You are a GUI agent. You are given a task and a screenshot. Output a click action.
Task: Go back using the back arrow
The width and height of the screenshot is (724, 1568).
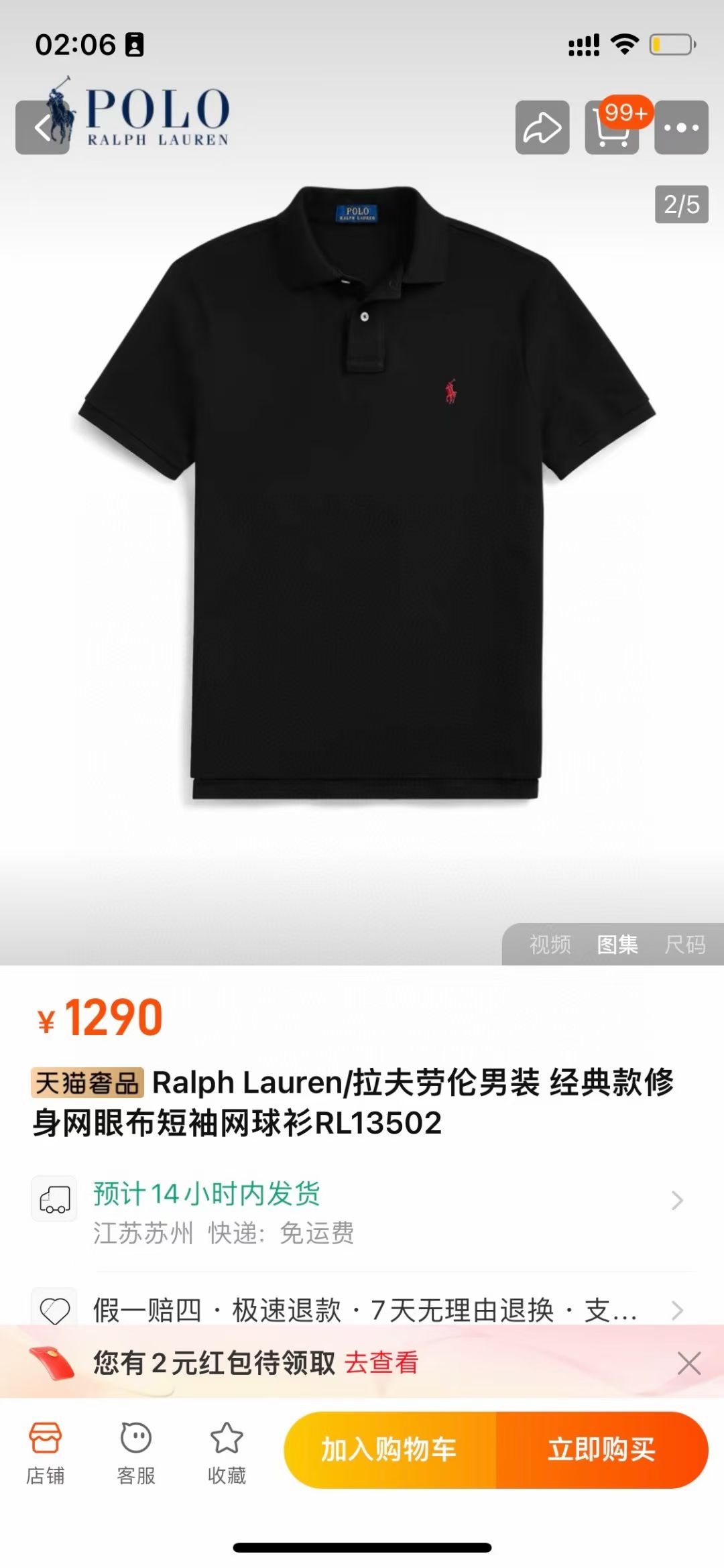(42, 127)
